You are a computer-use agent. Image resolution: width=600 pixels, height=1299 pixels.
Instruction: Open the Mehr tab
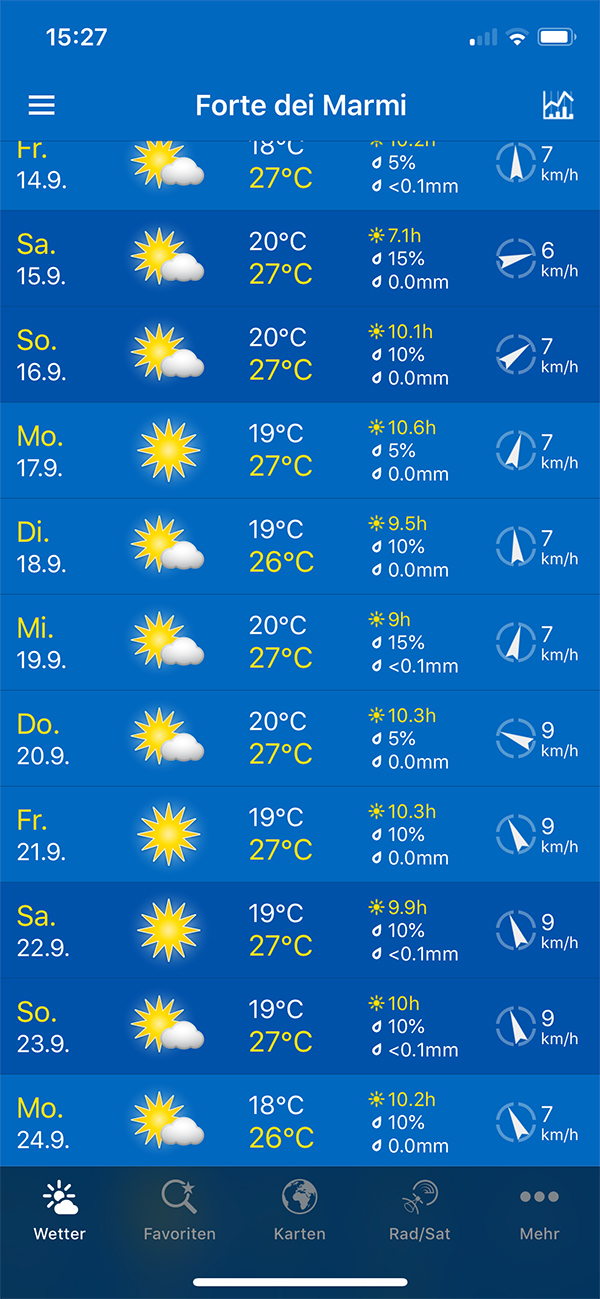point(540,1210)
